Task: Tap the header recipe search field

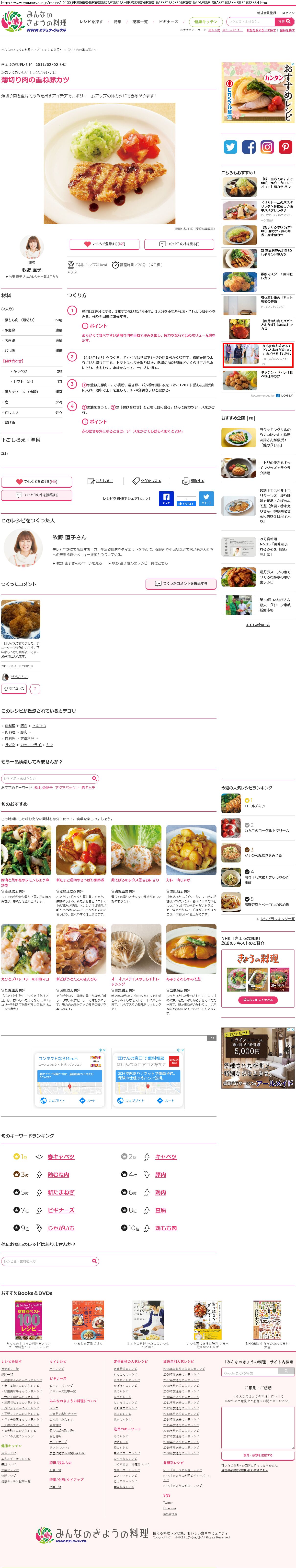Action: coord(250,21)
